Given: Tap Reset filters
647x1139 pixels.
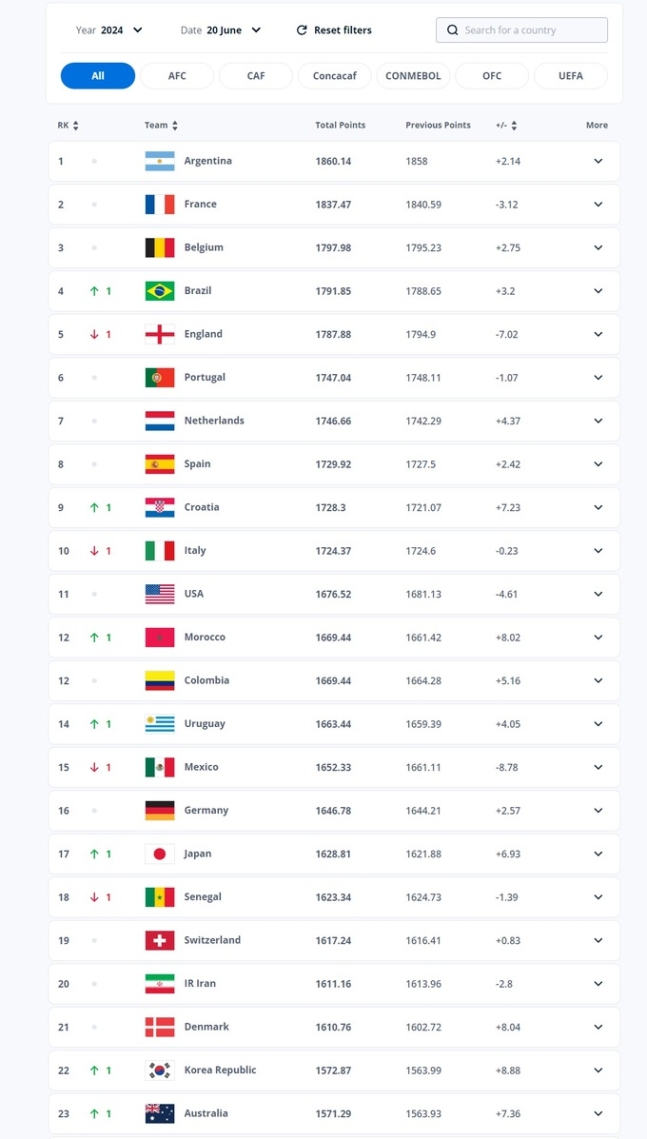Looking at the screenshot, I should [x=334, y=31].
